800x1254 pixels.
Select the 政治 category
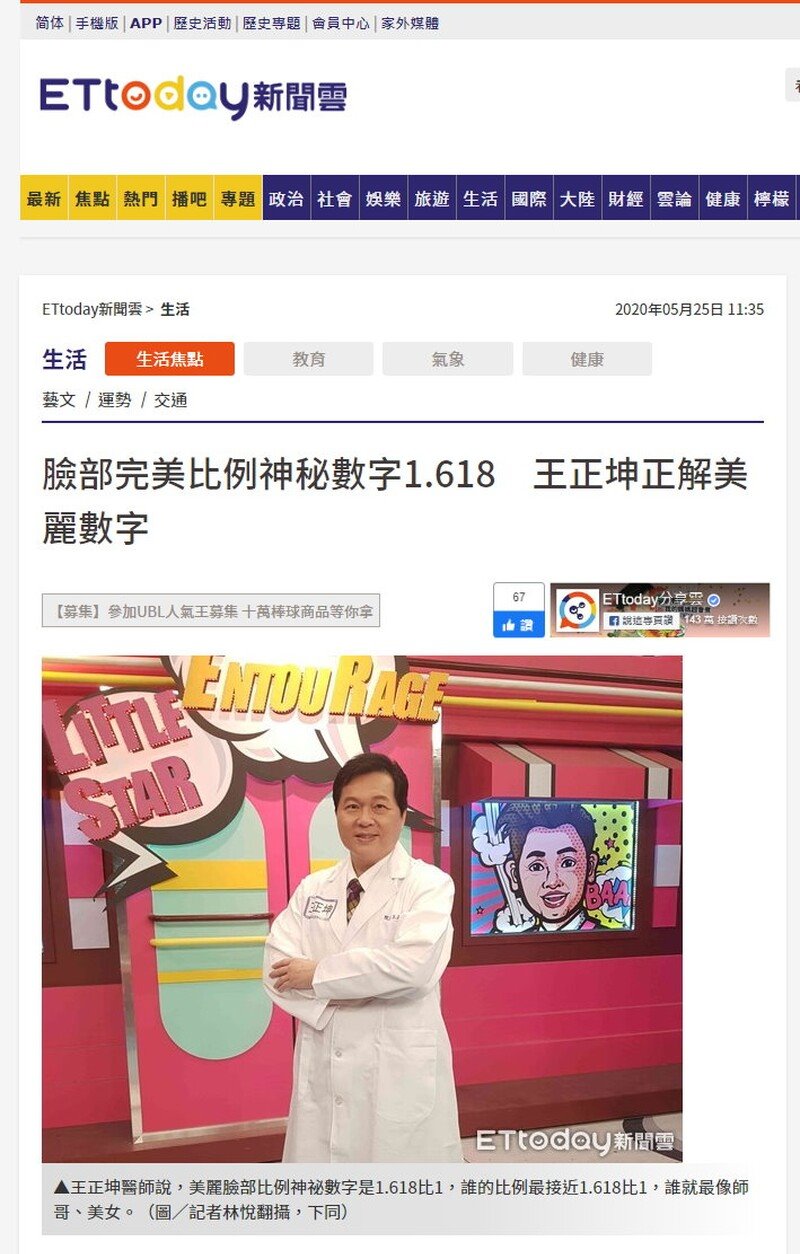tap(286, 198)
